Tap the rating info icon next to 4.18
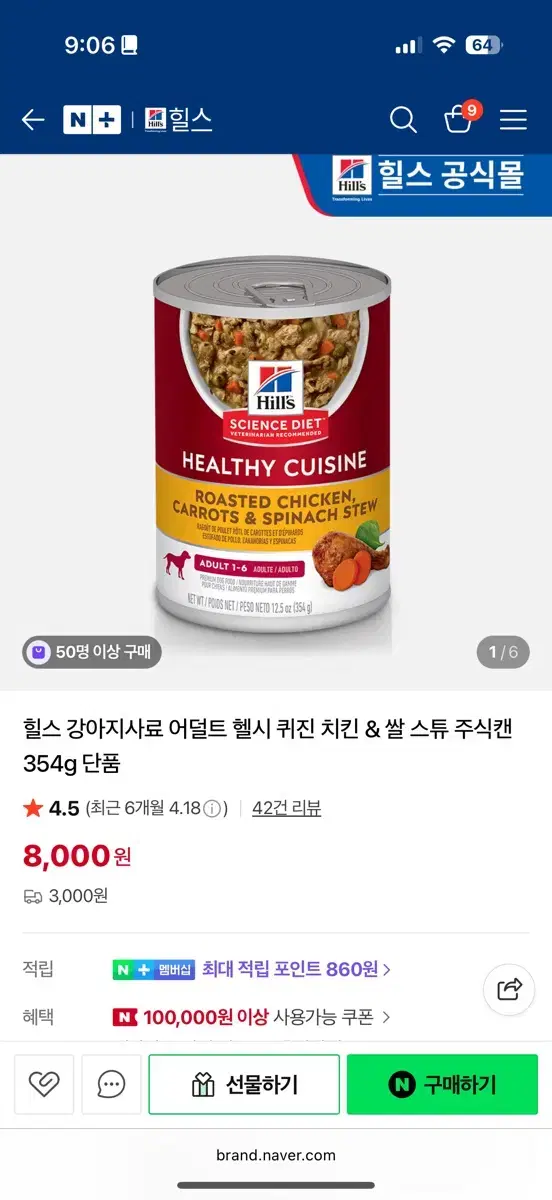The width and height of the screenshot is (552, 1200). [x=211, y=809]
